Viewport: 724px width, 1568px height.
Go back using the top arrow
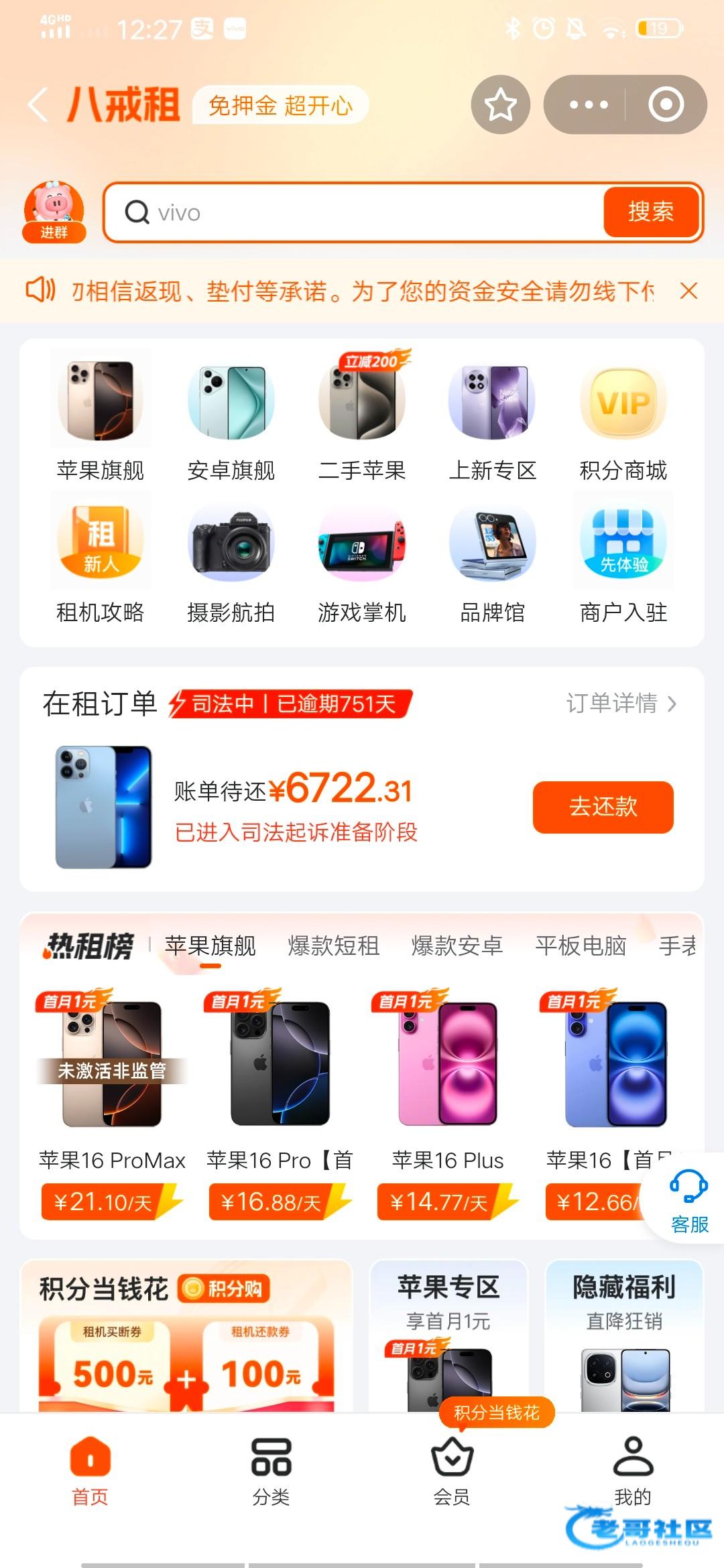[x=38, y=105]
